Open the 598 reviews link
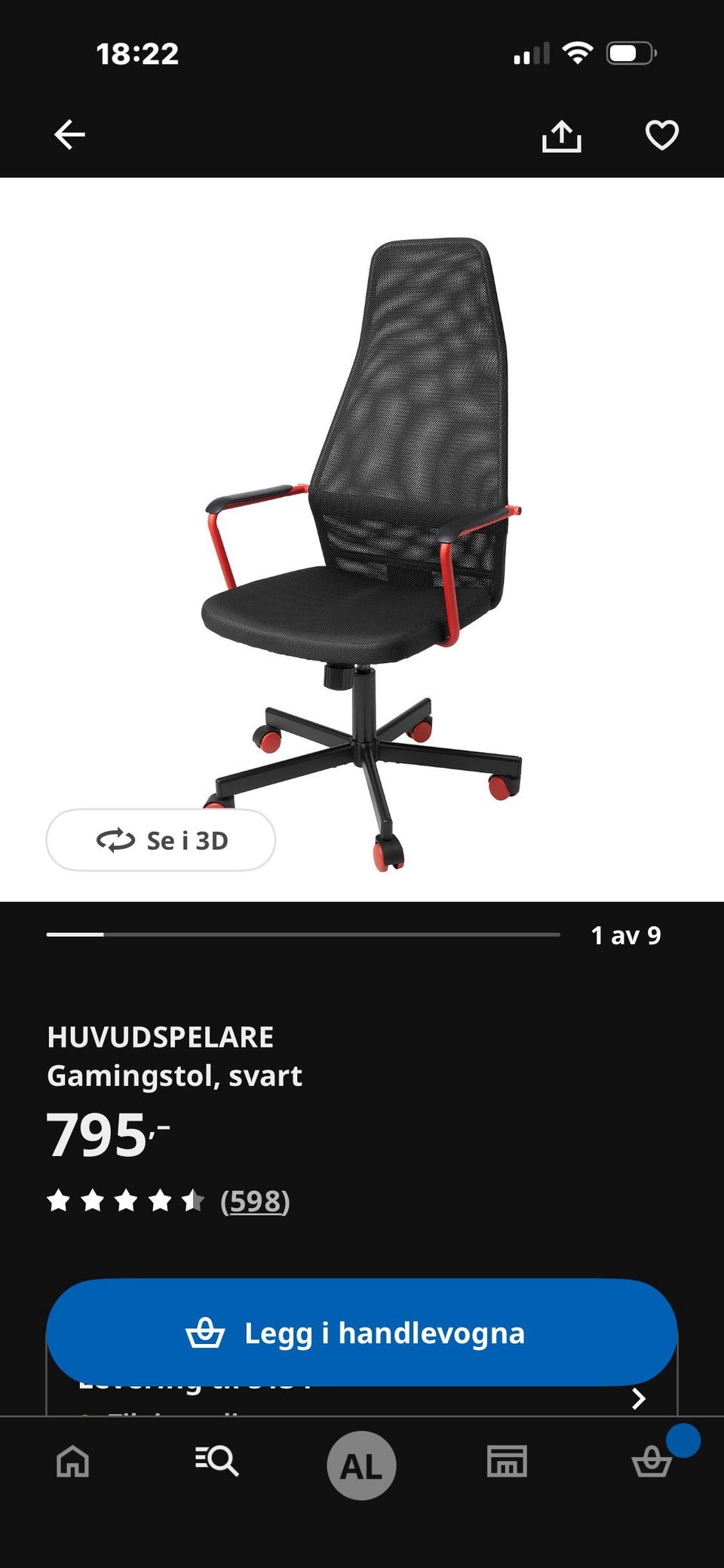The width and height of the screenshot is (724, 1568). click(x=255, y=1201)
